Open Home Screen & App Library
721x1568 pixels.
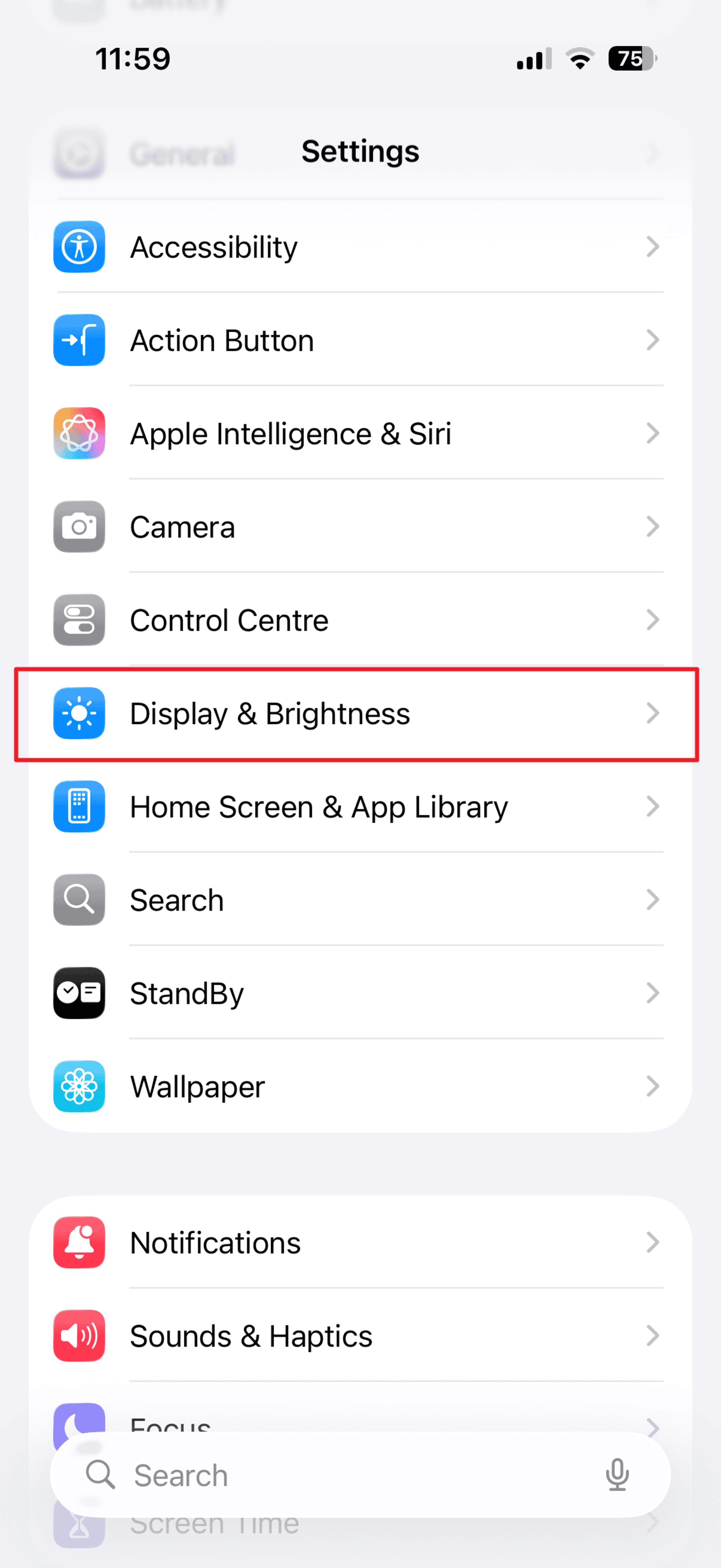[x=359, y=807]
